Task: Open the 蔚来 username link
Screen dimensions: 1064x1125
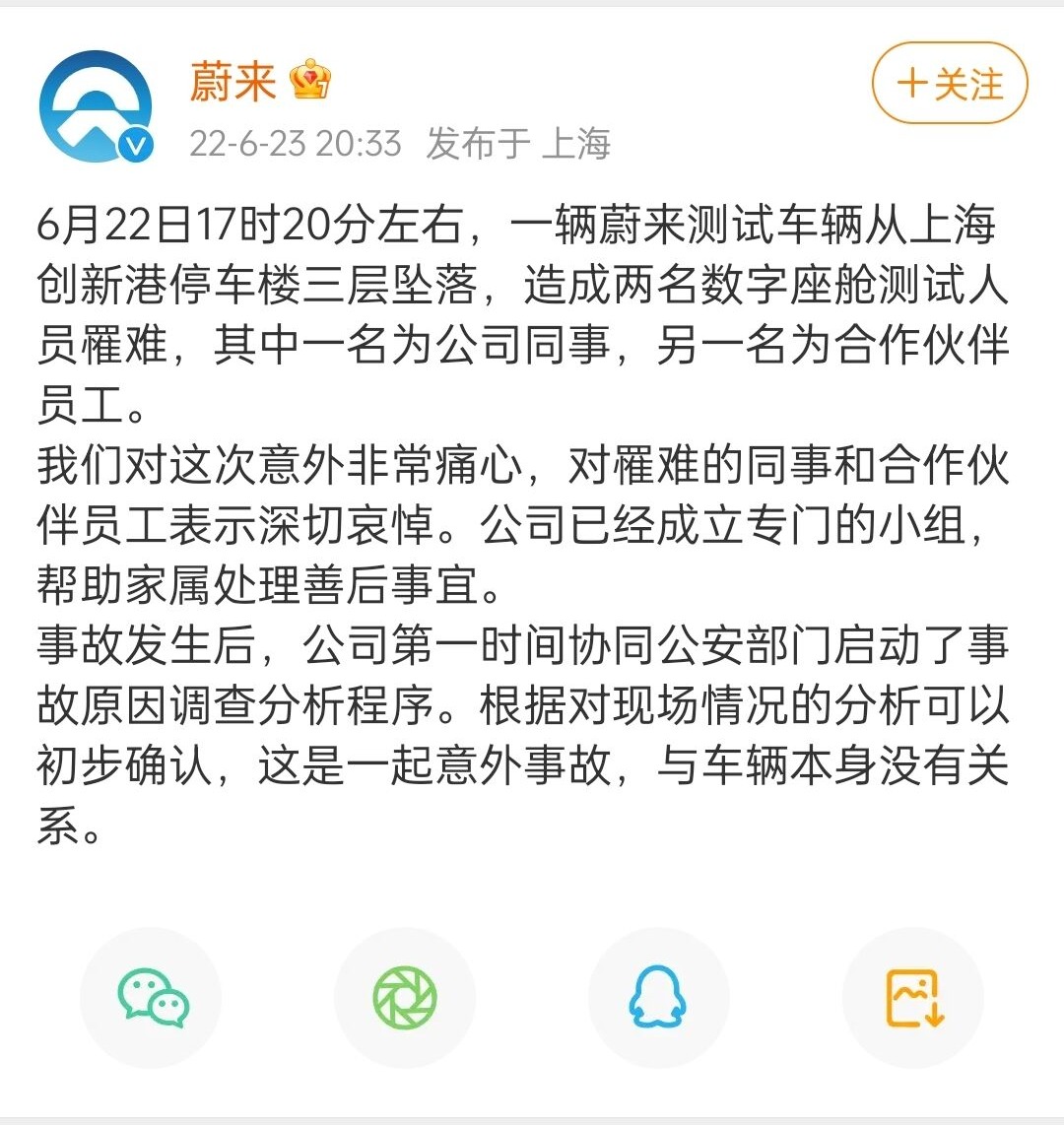Action: pos(233,82)
